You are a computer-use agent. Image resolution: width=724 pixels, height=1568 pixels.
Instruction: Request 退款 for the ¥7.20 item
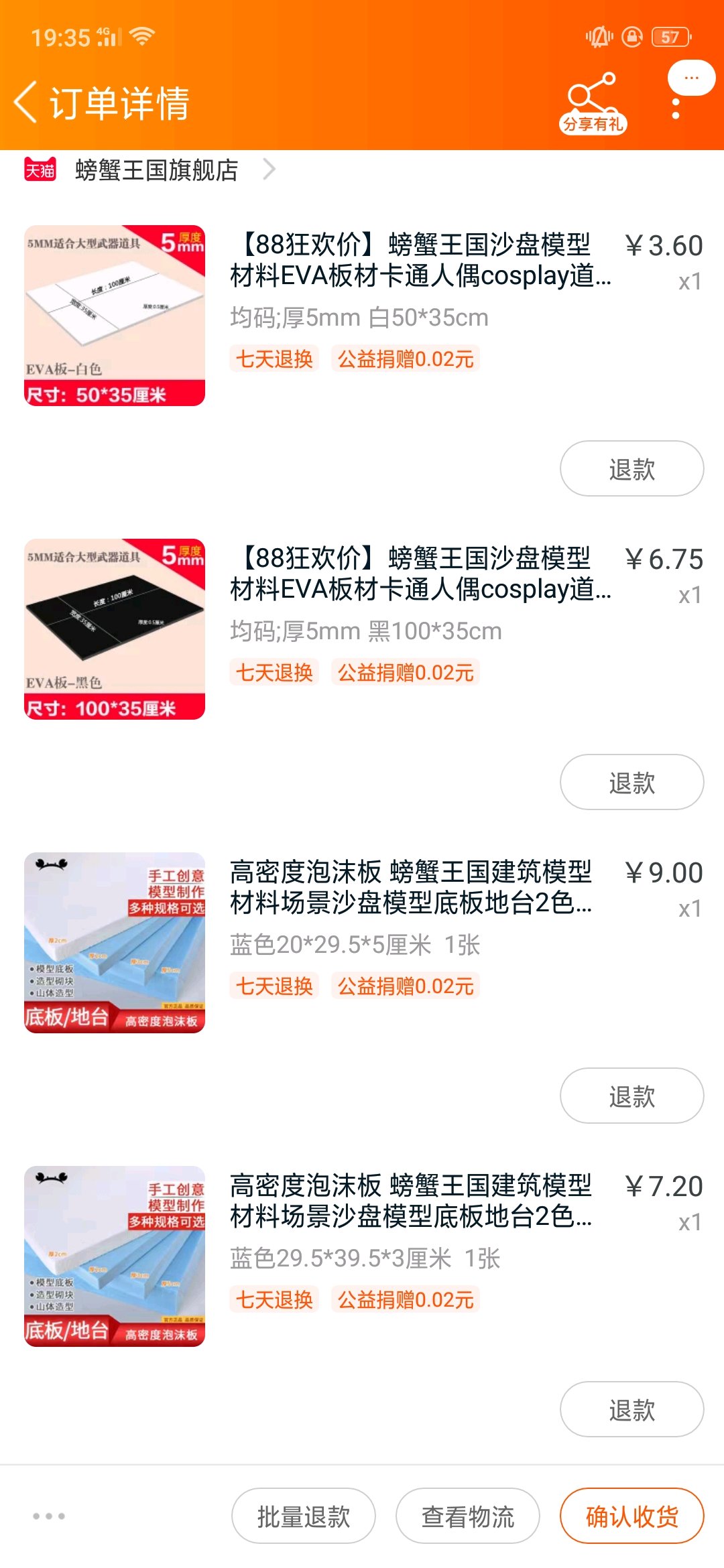631,1410
